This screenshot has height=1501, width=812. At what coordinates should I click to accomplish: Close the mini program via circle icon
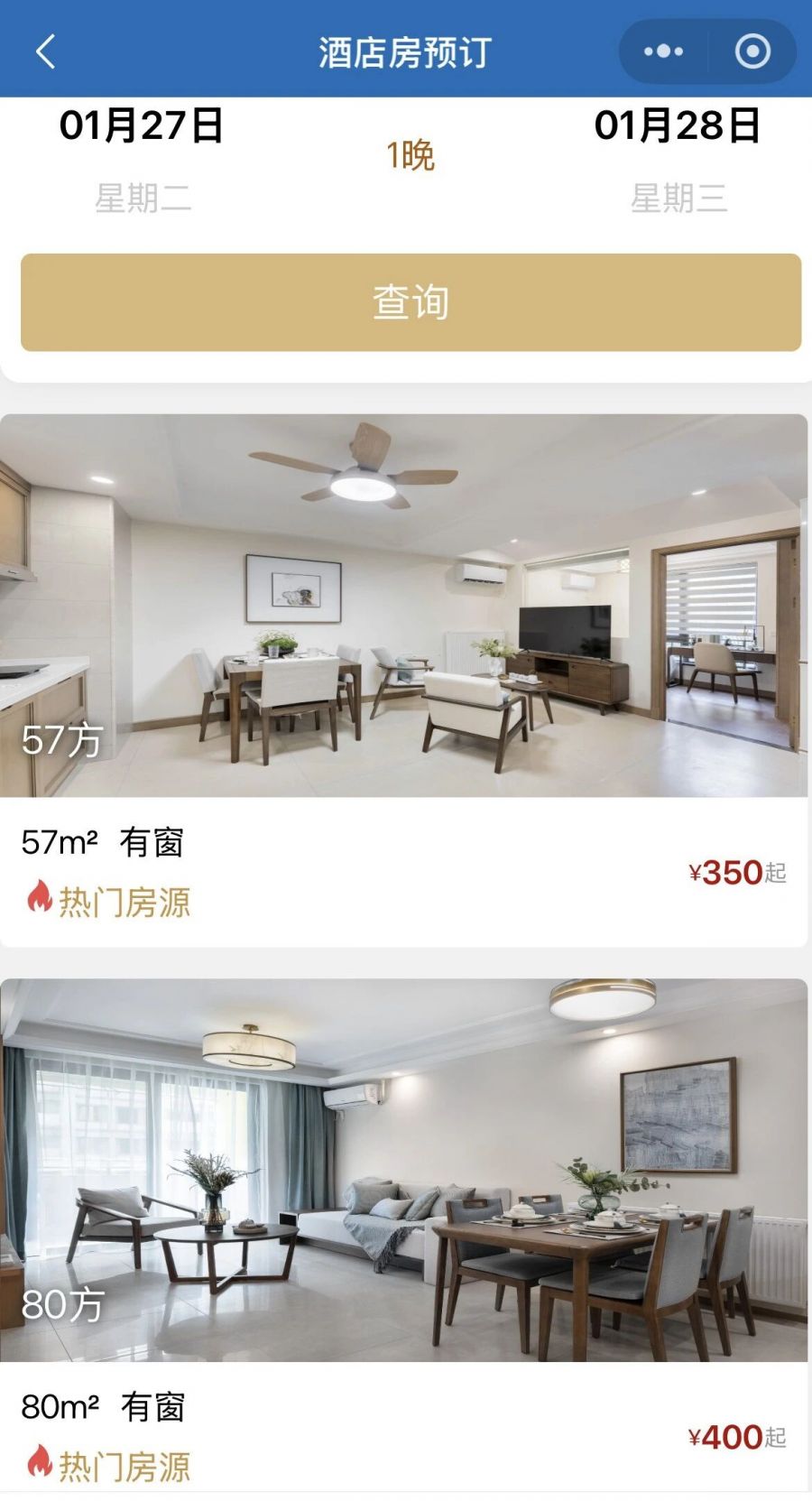point(752,51)
